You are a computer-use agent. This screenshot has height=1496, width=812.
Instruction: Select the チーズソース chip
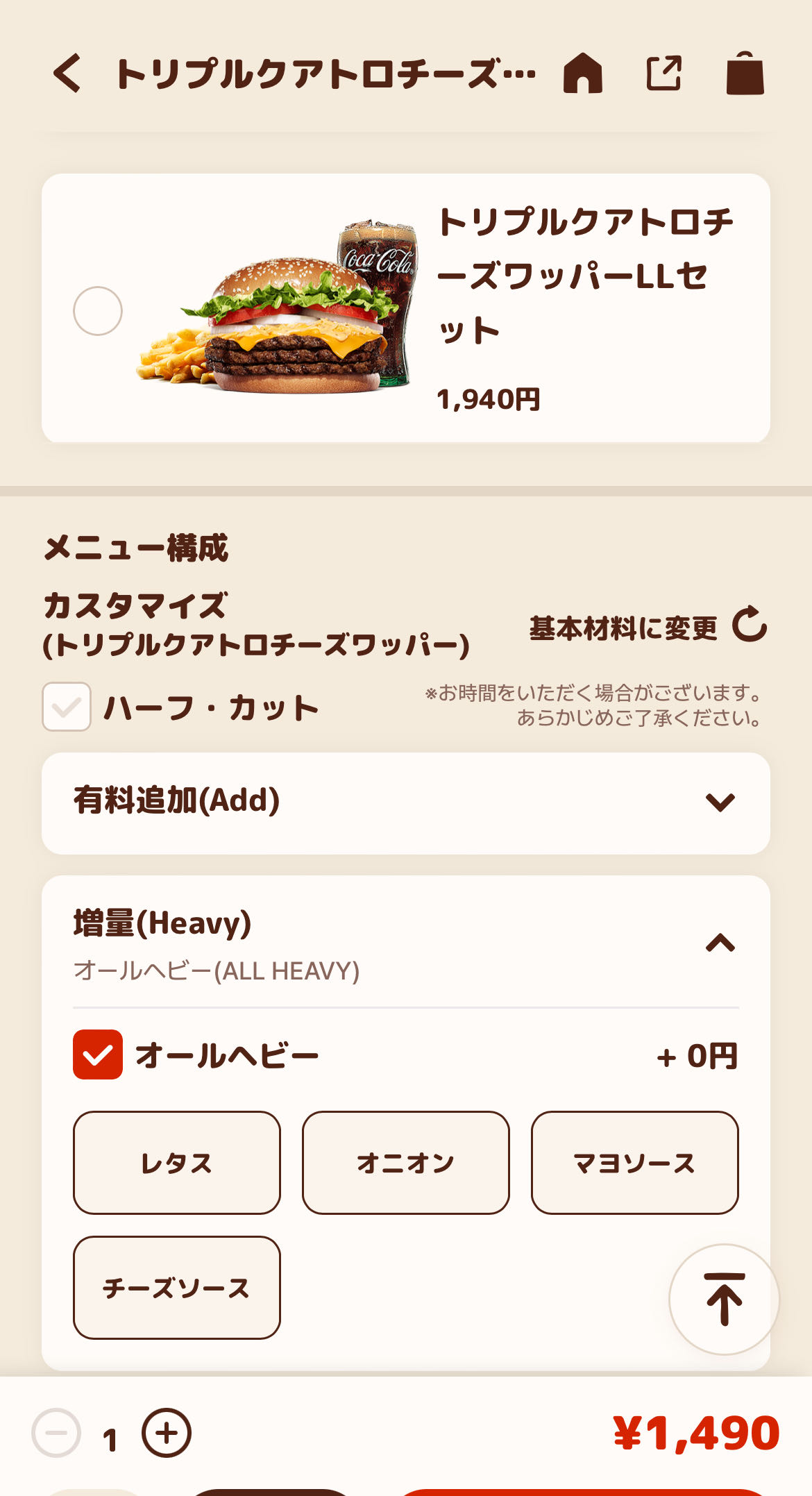click(x=177, y=1288)
